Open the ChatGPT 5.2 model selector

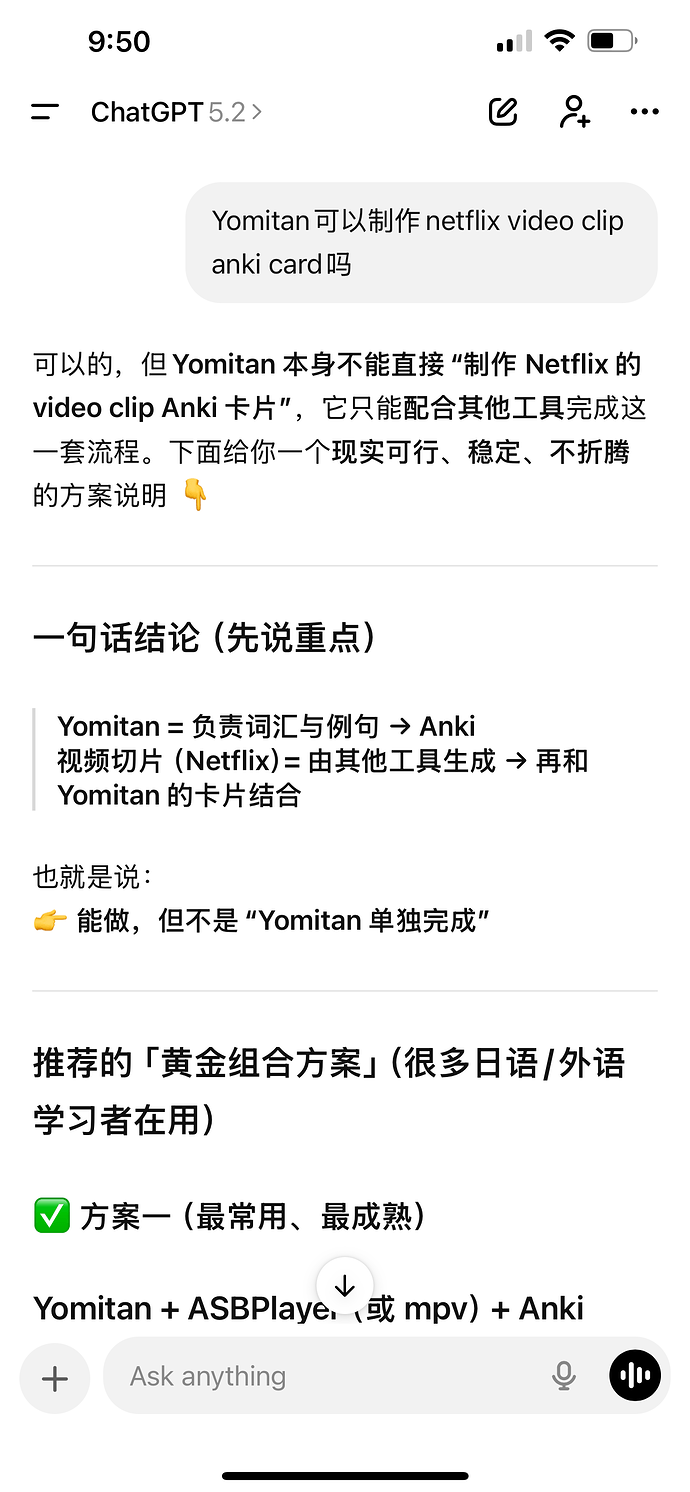176,112
